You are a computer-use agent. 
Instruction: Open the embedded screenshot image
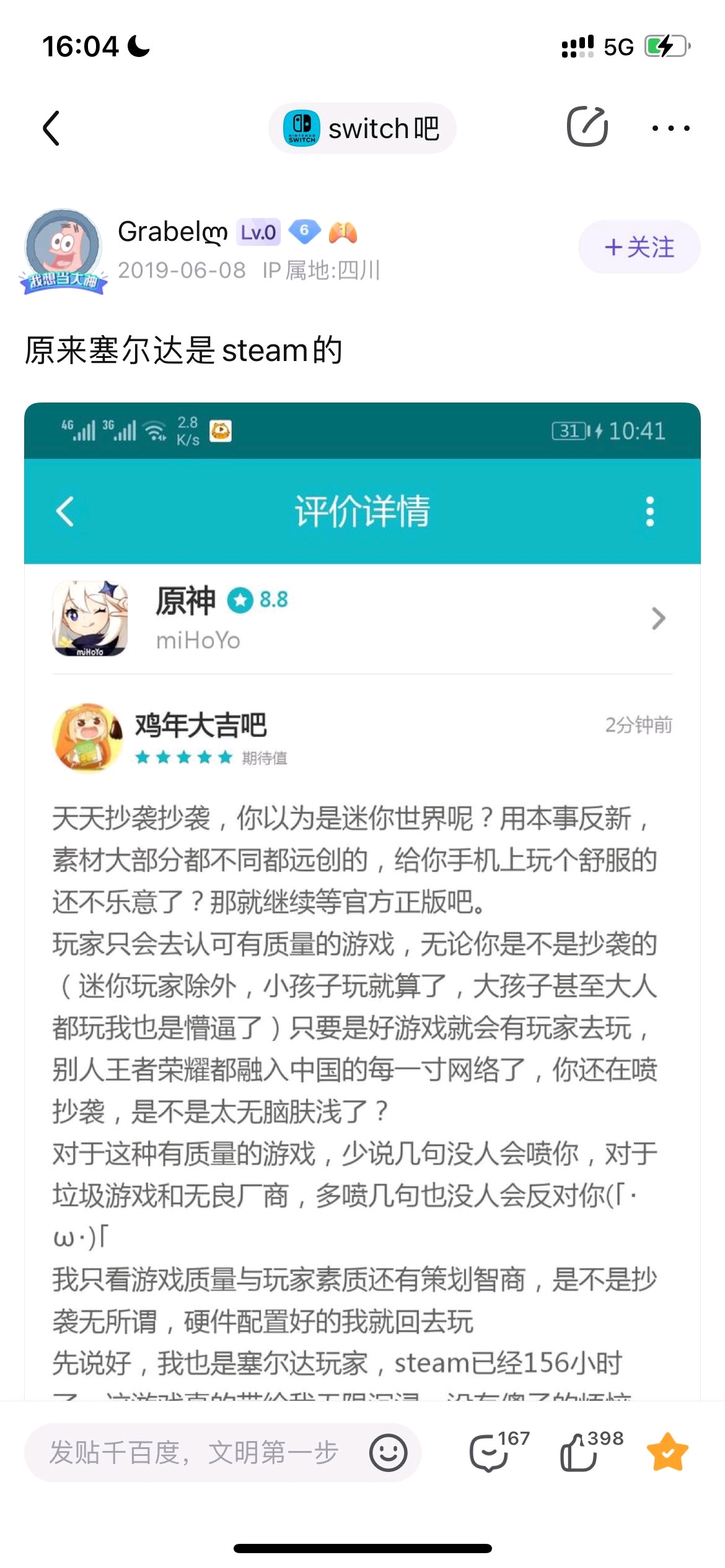point(362,898)
